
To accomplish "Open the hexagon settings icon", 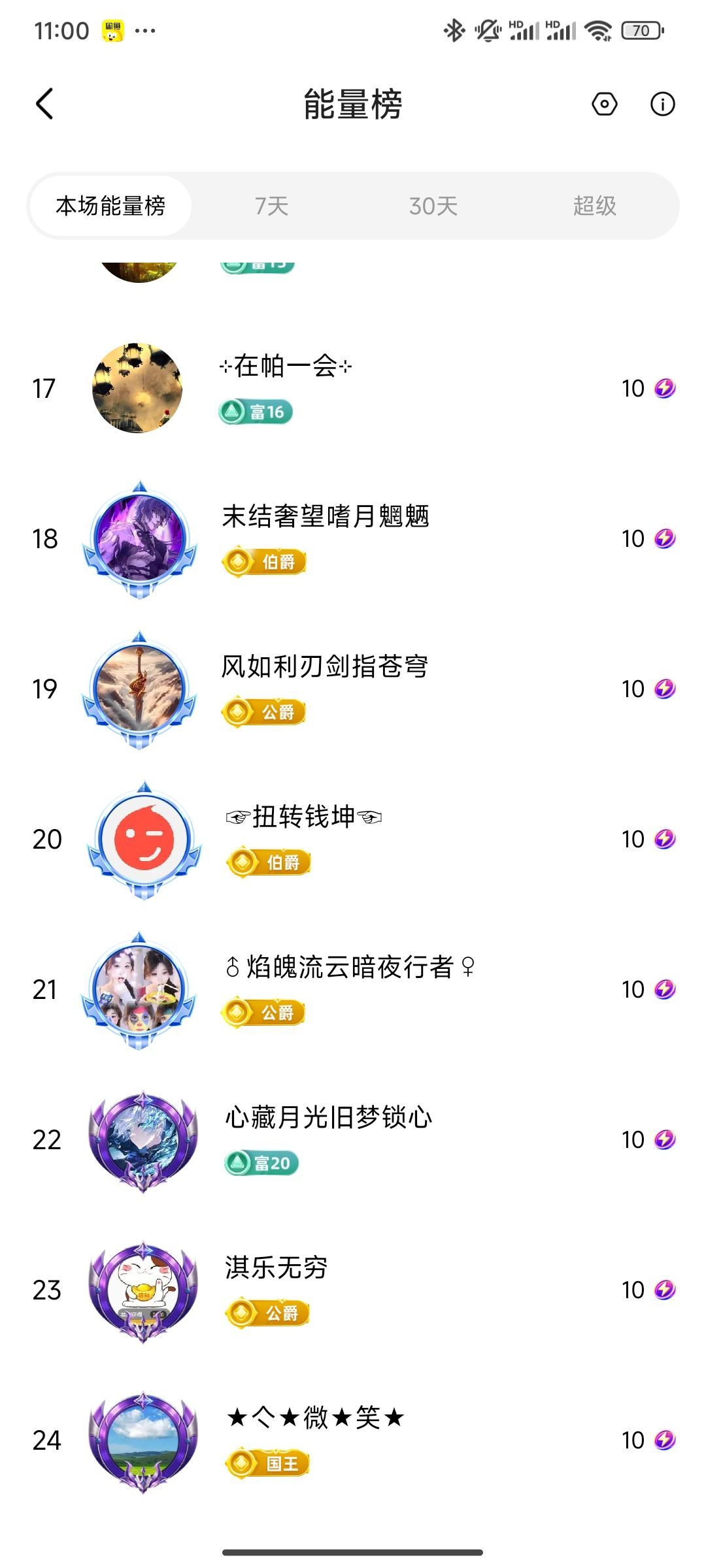I will (x=604, y=104).
